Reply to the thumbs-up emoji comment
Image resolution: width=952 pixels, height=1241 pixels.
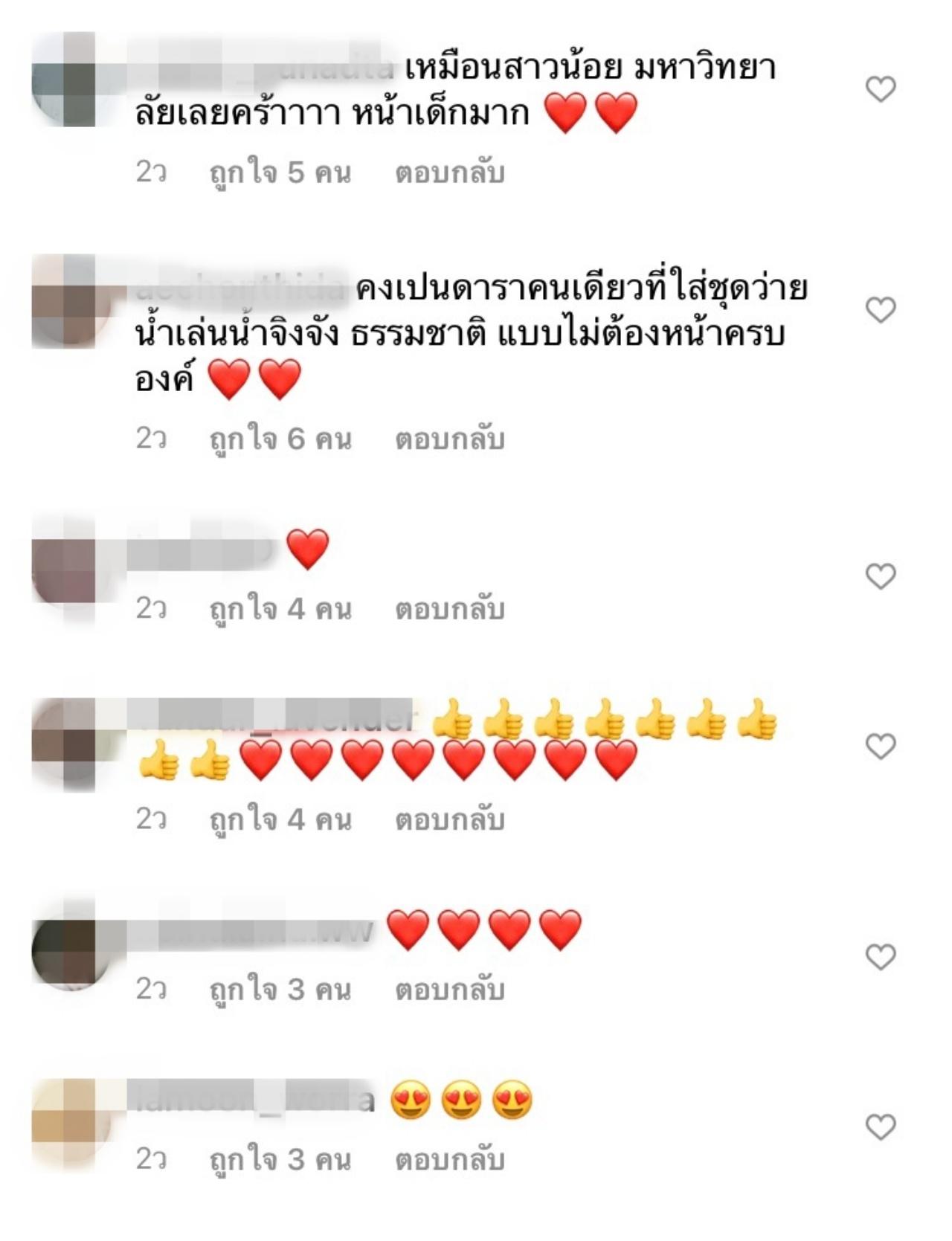pos(449,820)
